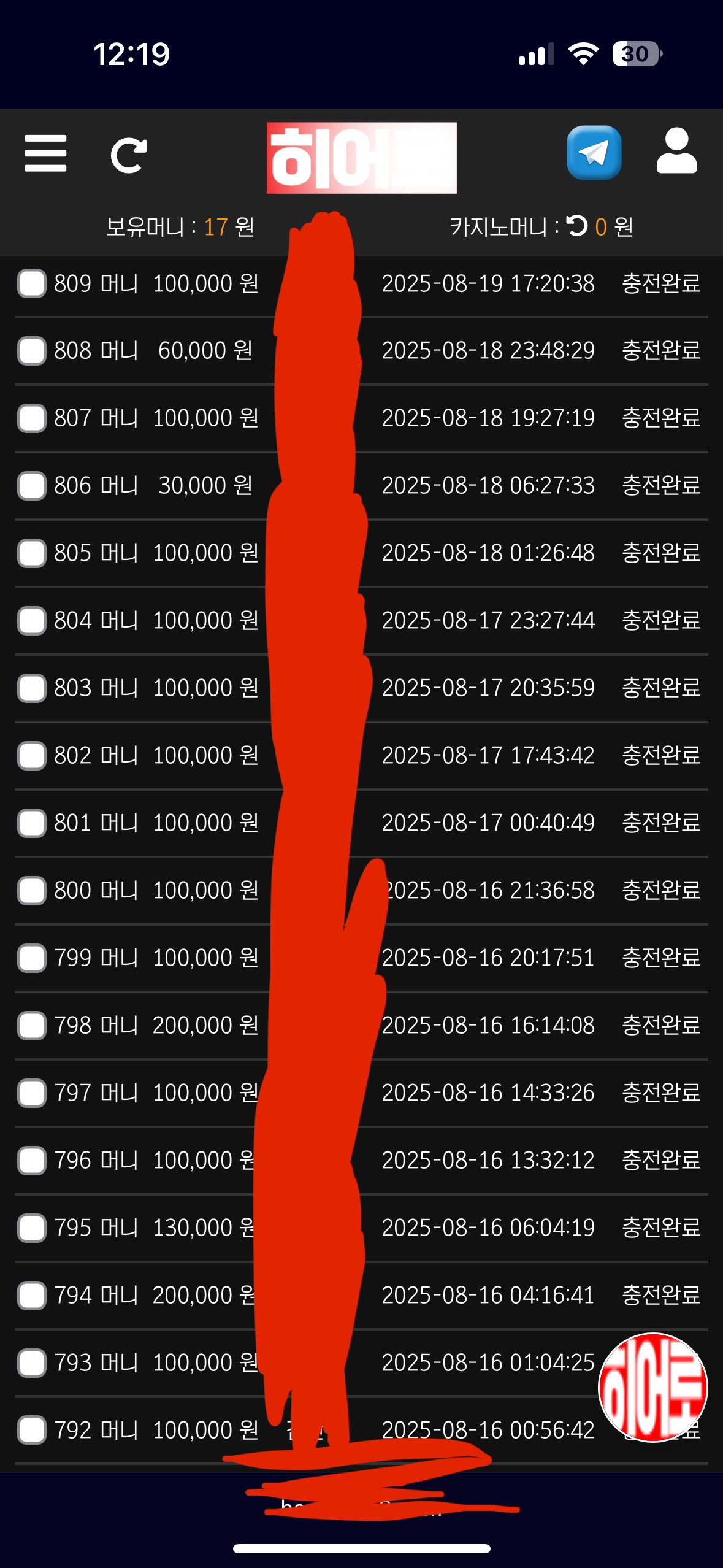Tick the checkbox for entry 792

tap(32, 1431)
